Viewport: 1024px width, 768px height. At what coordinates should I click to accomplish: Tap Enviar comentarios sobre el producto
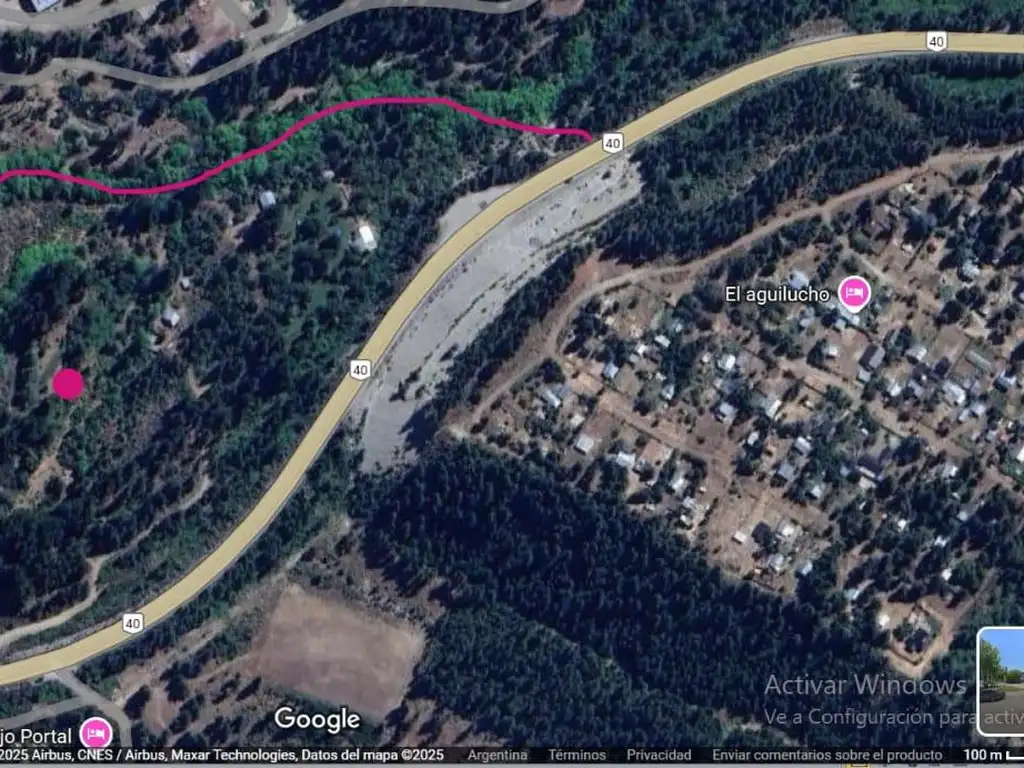827,755
